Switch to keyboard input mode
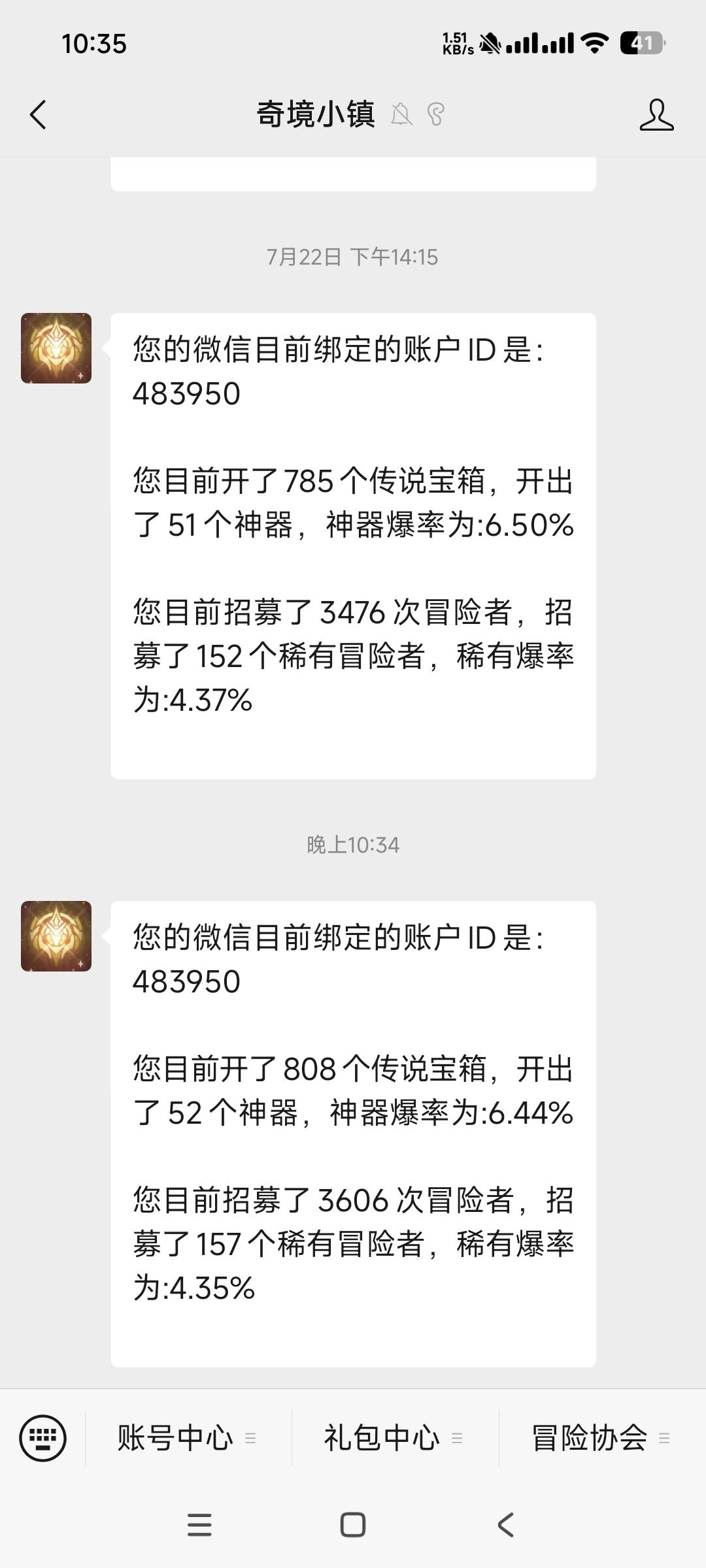This screenshot has width=706, height=1568. 43,1438
